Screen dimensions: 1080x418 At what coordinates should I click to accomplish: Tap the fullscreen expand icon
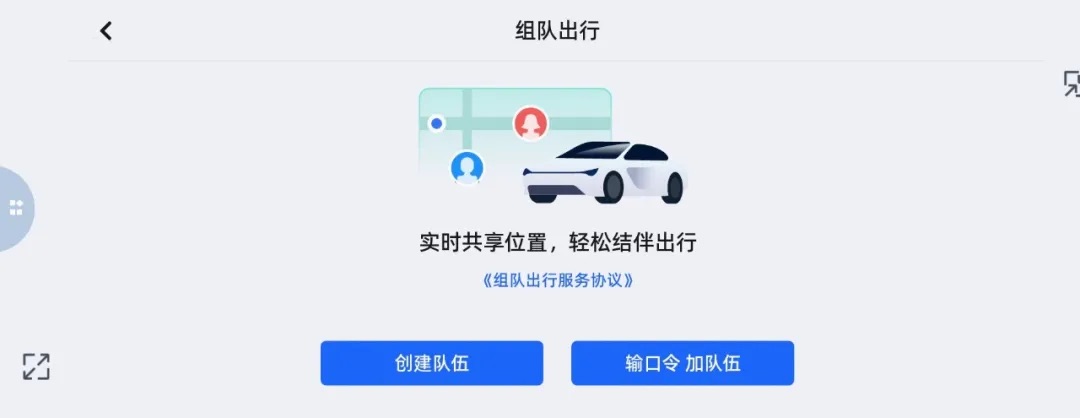click(x=36, y=366)
